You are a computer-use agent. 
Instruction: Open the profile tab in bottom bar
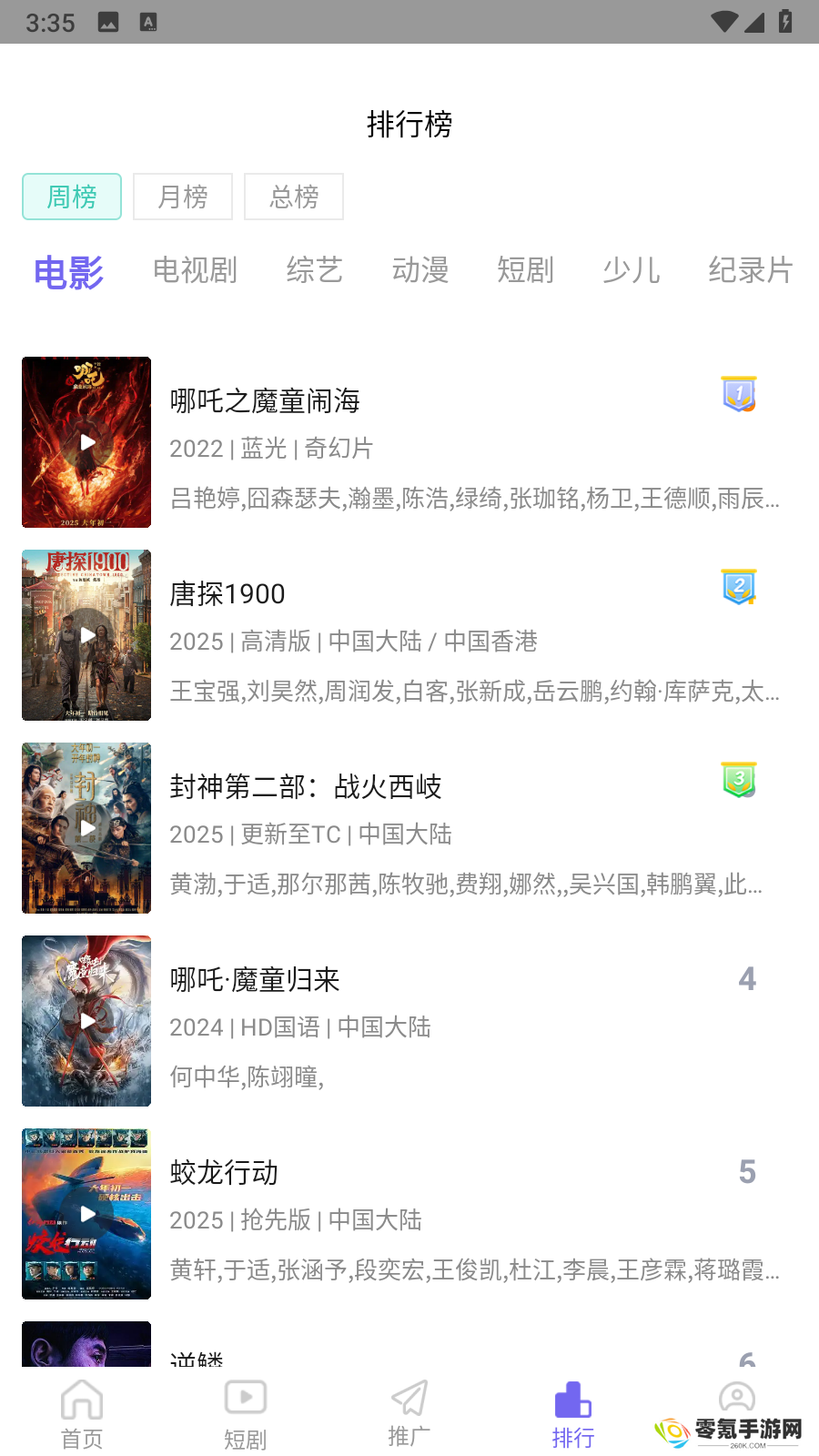(737, 1400)
